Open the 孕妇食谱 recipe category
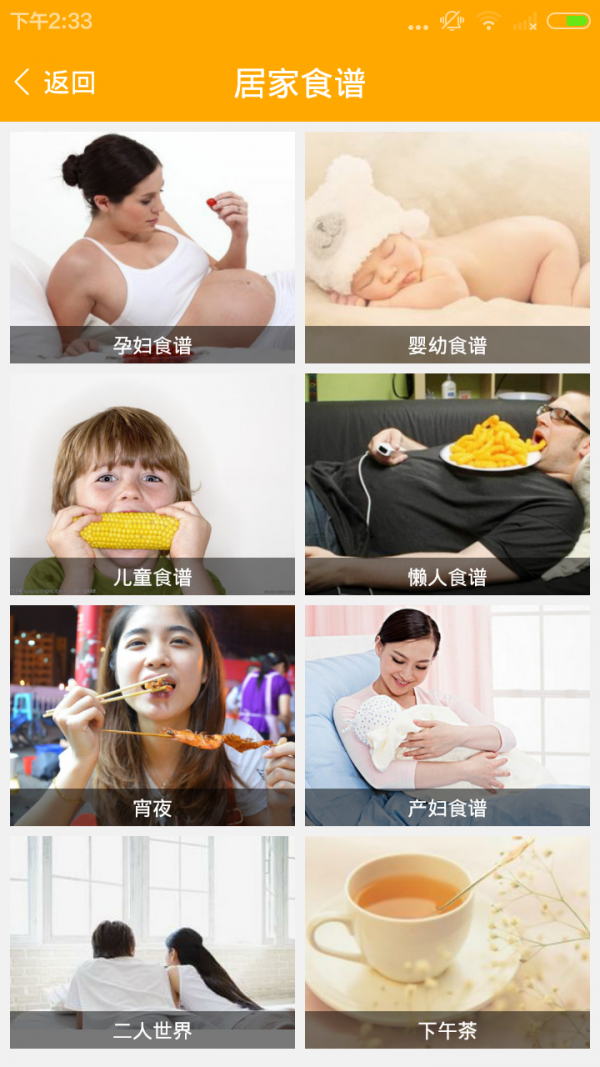Screen dimensions: 600x1067 click(x=152, y=247)
